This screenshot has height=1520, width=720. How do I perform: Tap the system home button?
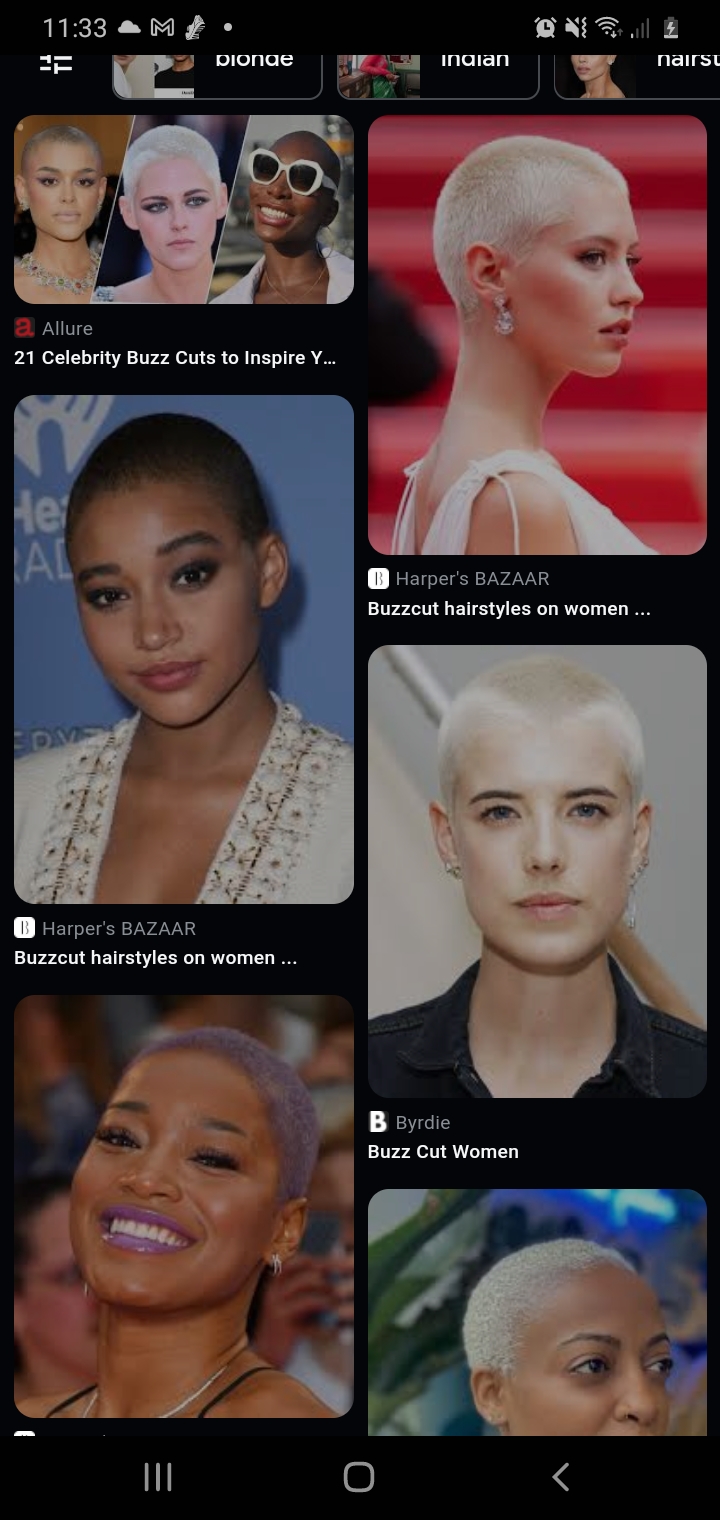click(x=359, y=1477)
